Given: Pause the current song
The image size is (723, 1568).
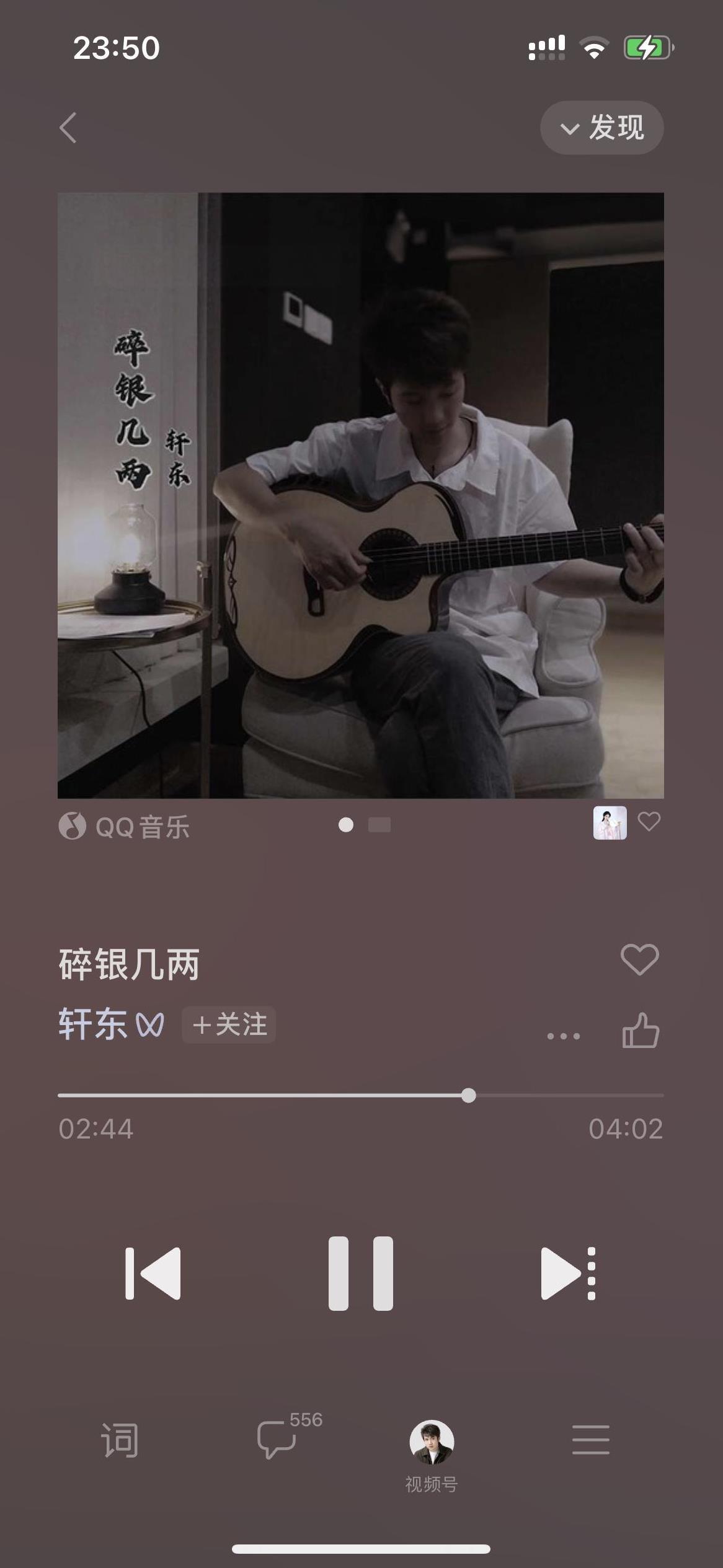Looking at the screenshot, I should pyautogui.click(x=360, y=1273).
